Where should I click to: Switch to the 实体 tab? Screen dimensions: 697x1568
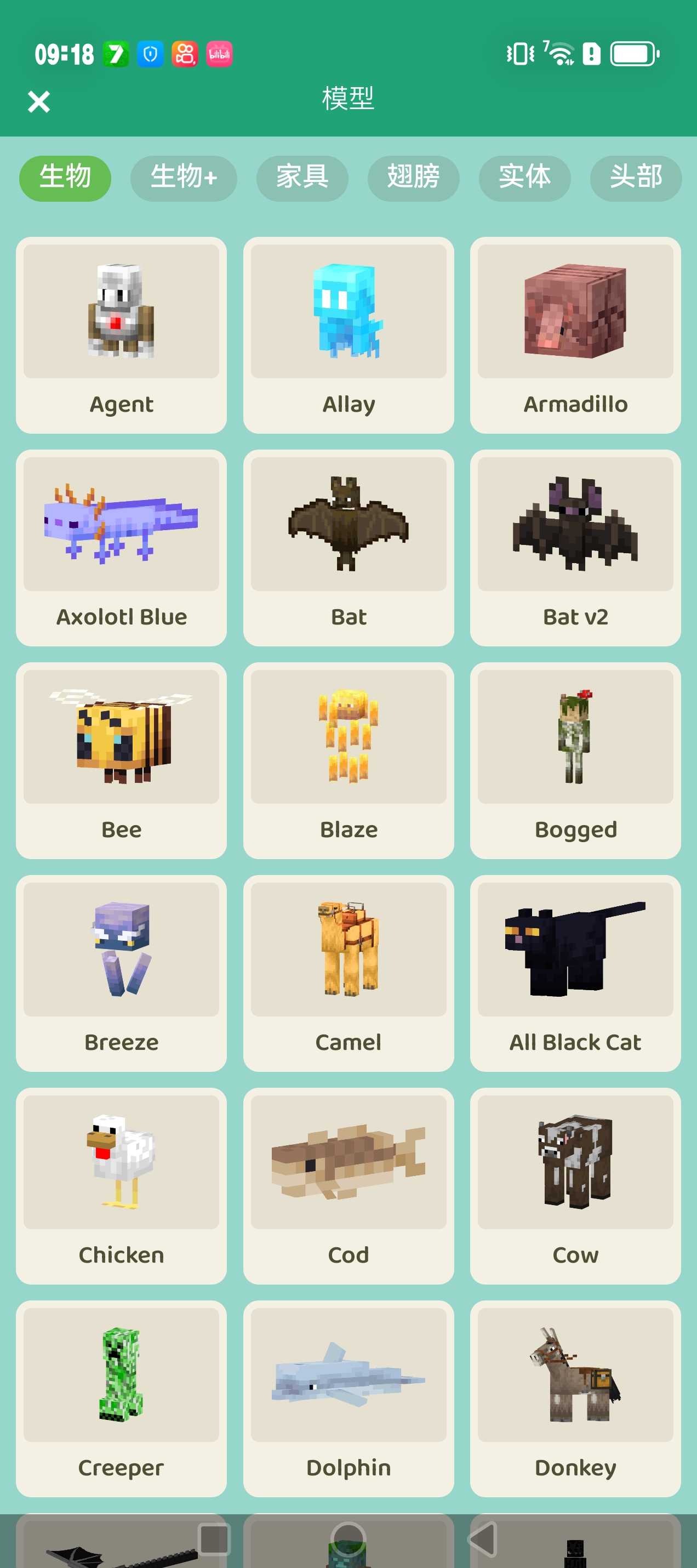point(524,178)
